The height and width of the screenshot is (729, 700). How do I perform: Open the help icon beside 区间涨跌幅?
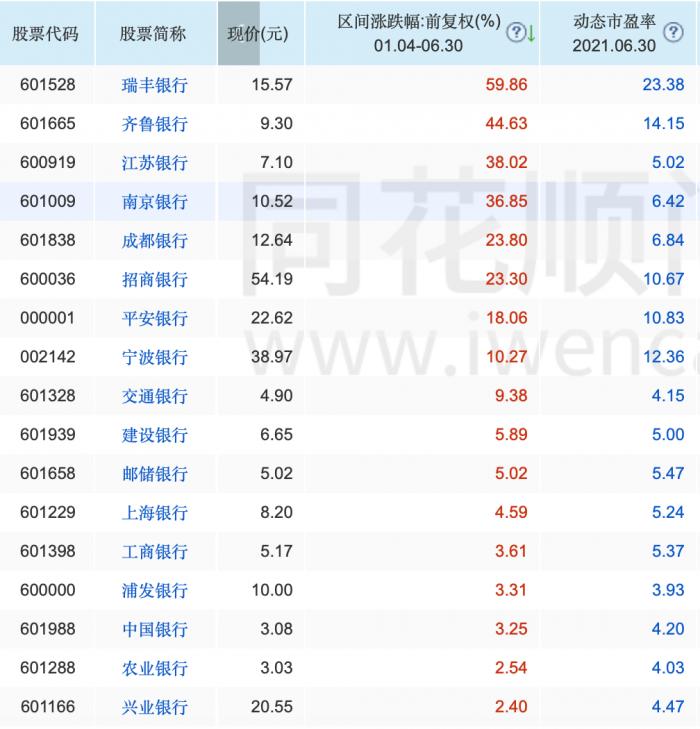(515, 33)
